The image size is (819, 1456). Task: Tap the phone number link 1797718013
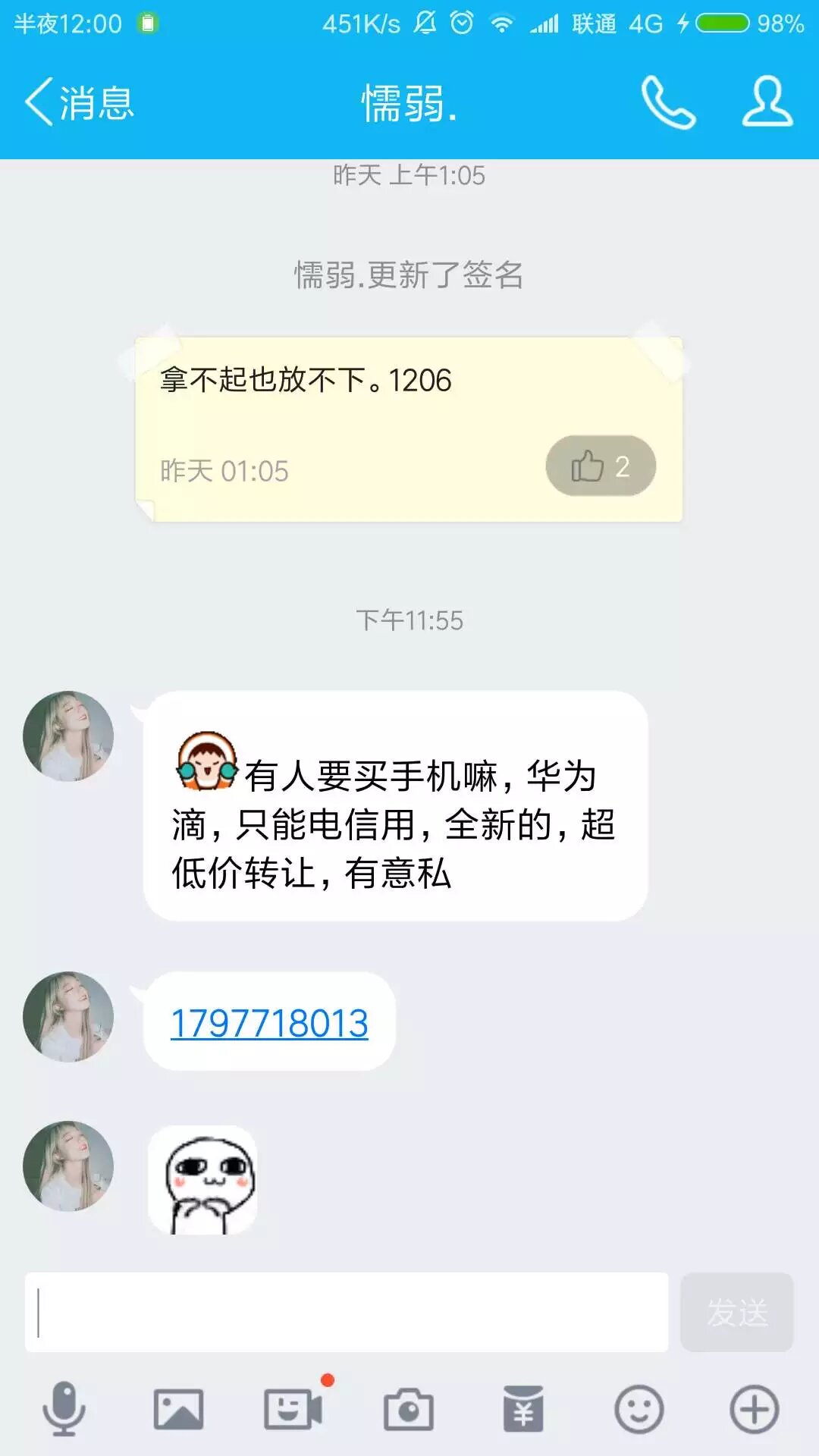coord(269,1023)
